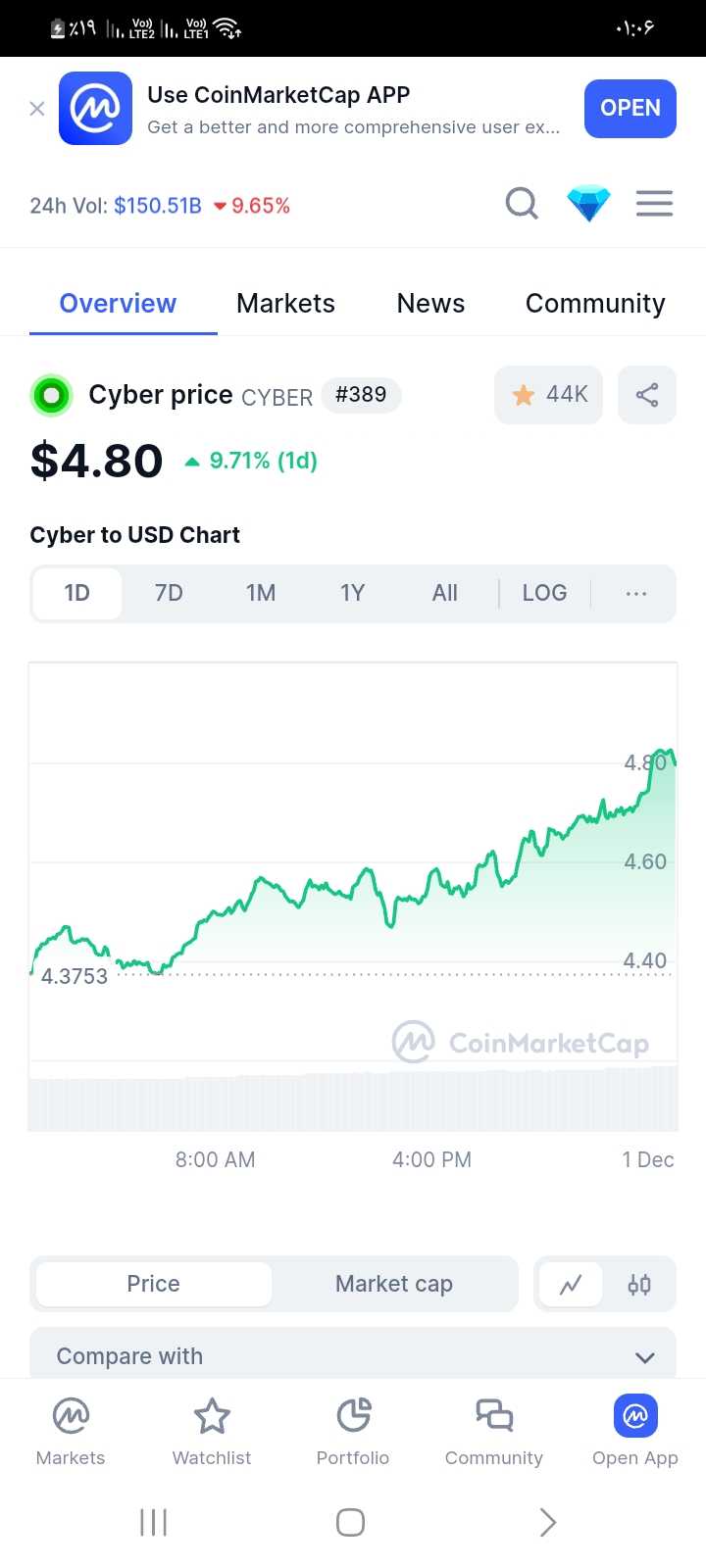Select the candlestick chart view icon

639,1284
